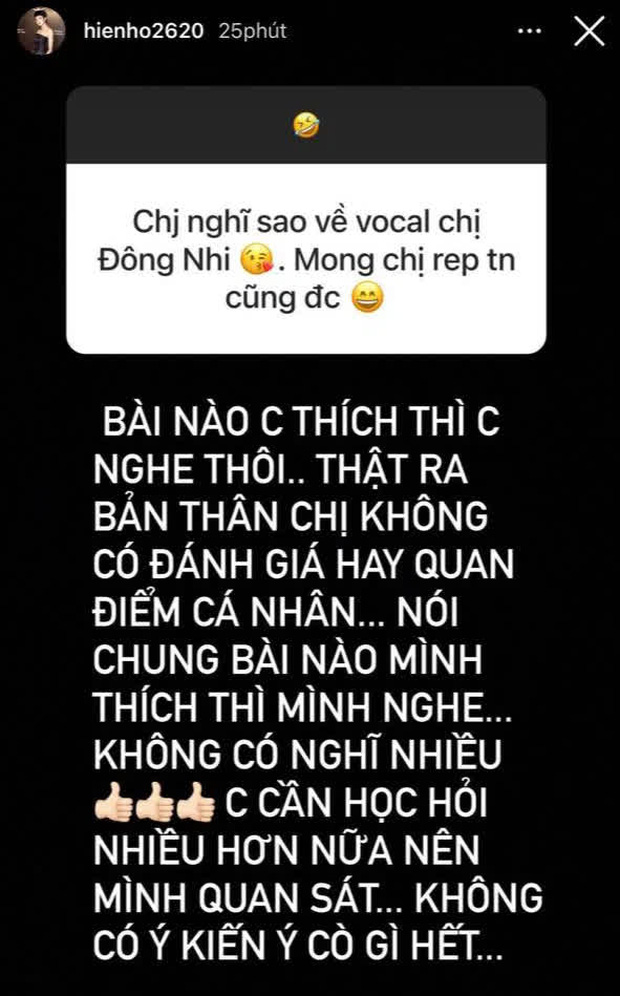Tap the hienho2620 username
This screenshot has height=996, width=620.
pos(144,31)
